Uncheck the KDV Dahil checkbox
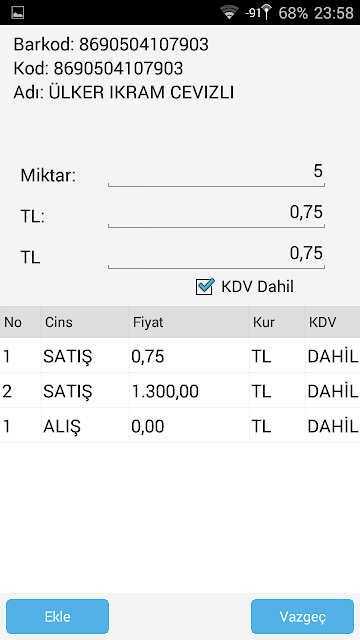 pos(204,287)
